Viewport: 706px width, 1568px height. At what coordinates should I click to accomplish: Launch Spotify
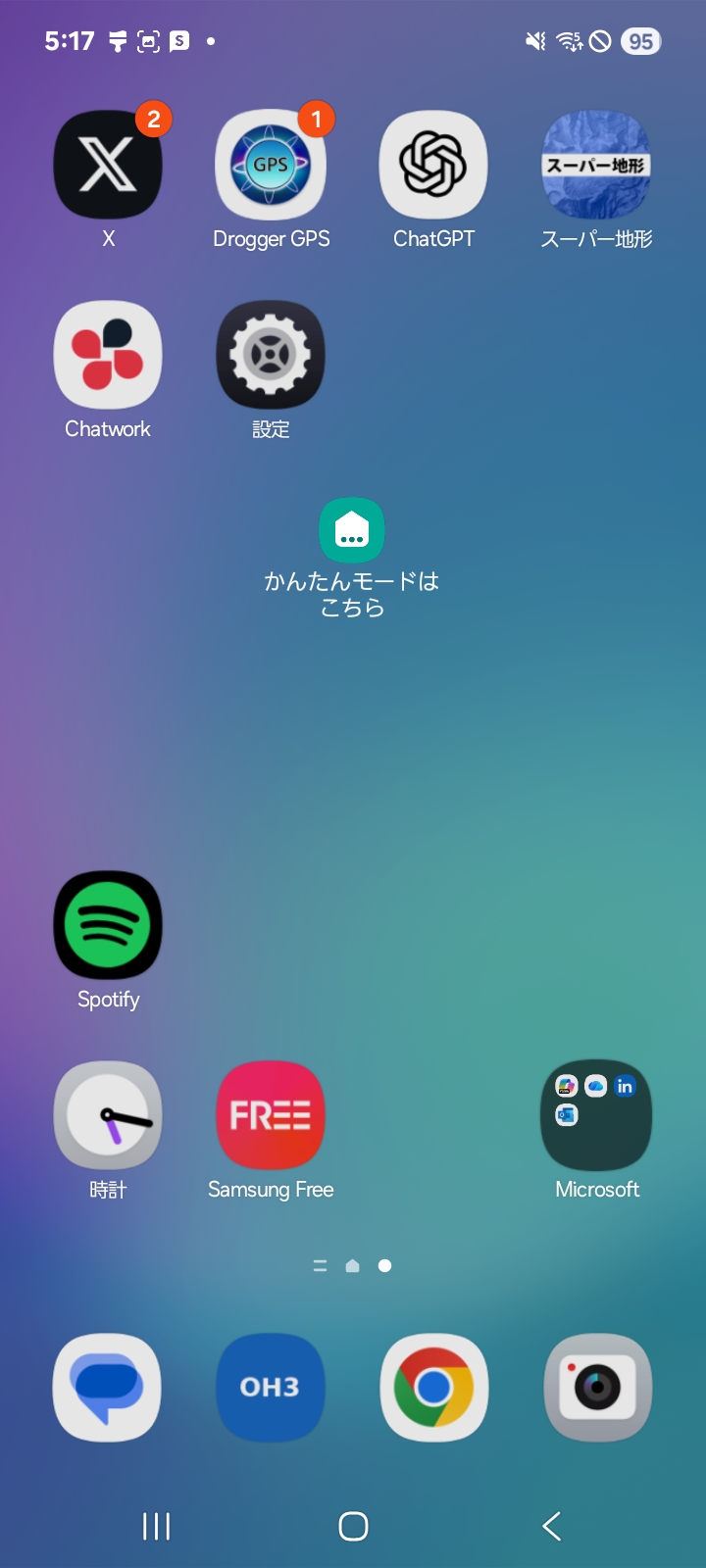108,925
